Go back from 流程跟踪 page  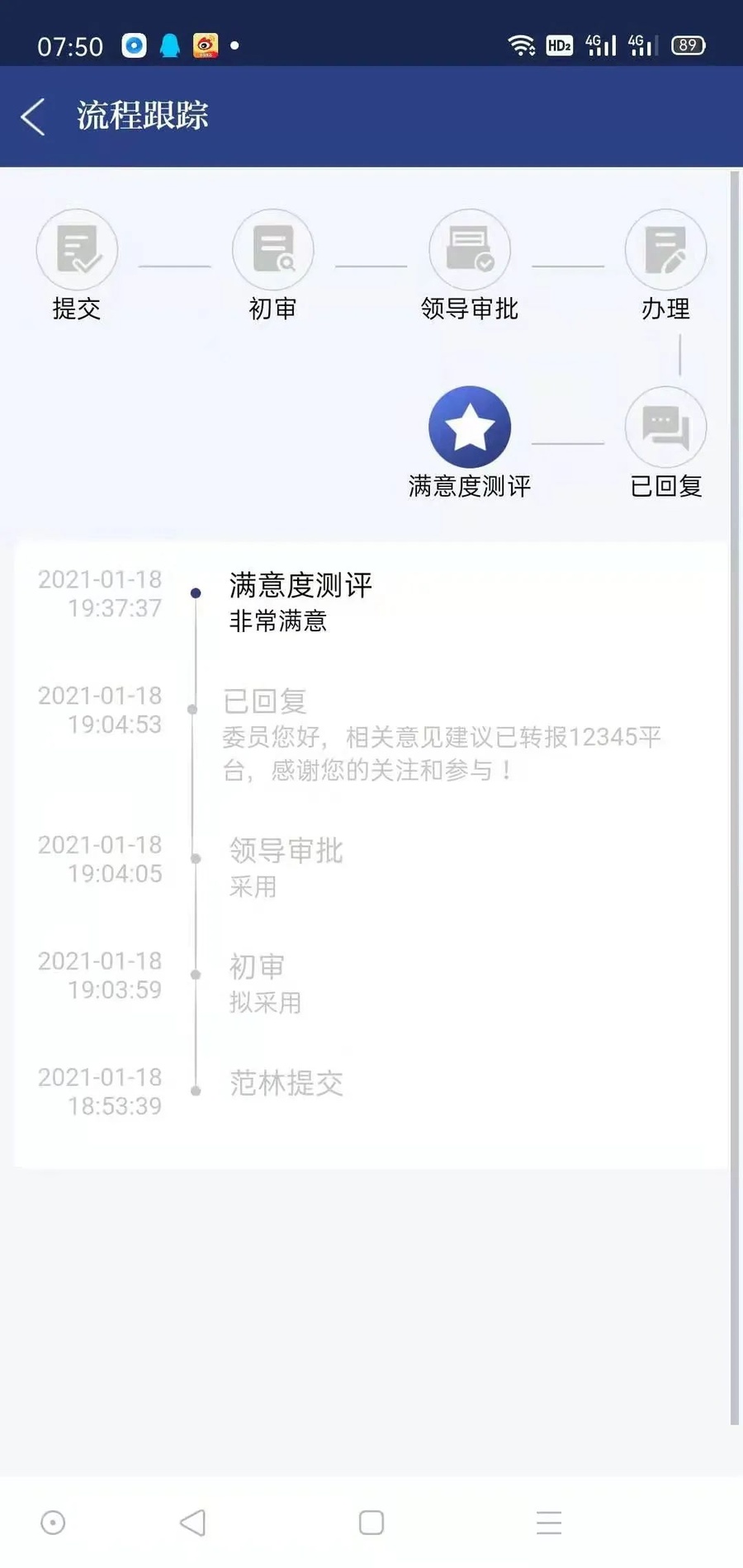point(33,116)
